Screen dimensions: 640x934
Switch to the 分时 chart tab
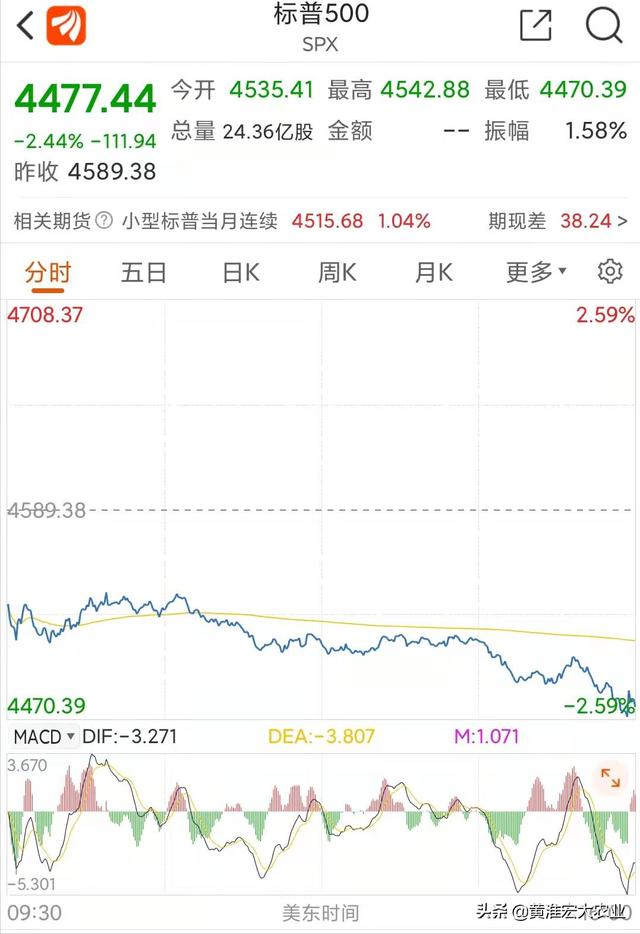click(x=48, y=272)
